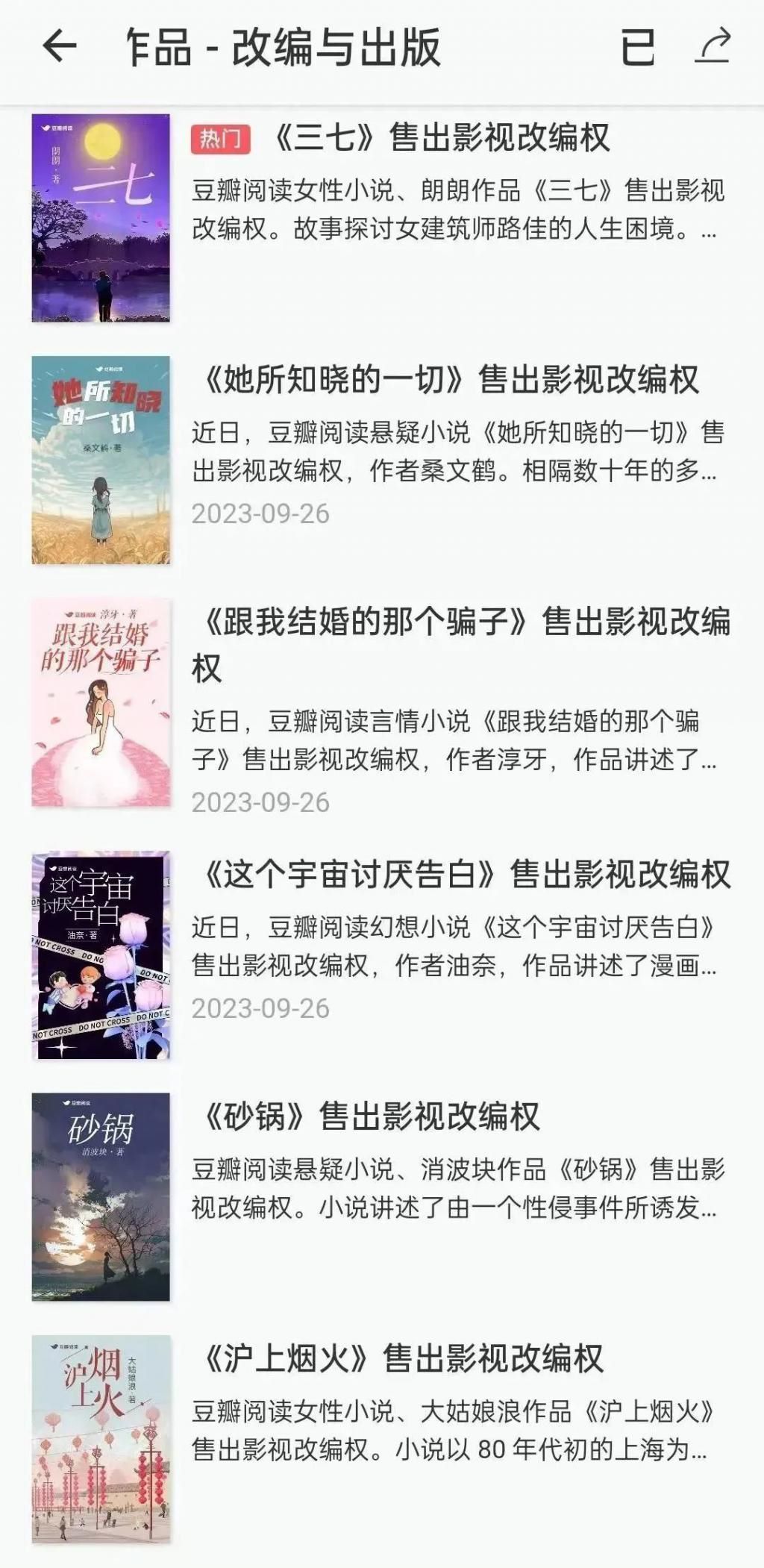Tap the back arrow to leave this page
The image size is (764, 1568).
[x=57, y=46]
